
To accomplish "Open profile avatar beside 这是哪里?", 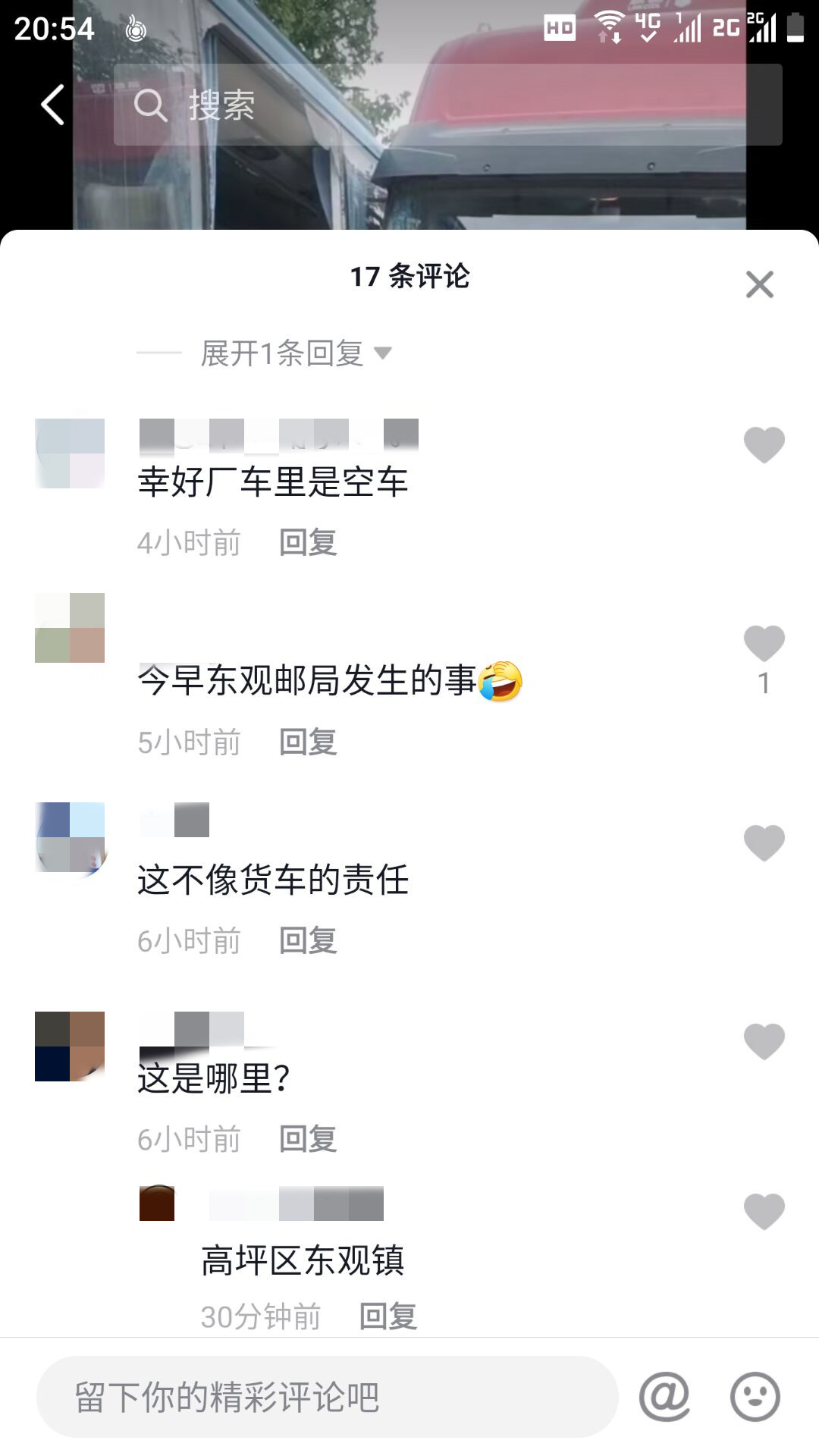I will (70, 1046).
